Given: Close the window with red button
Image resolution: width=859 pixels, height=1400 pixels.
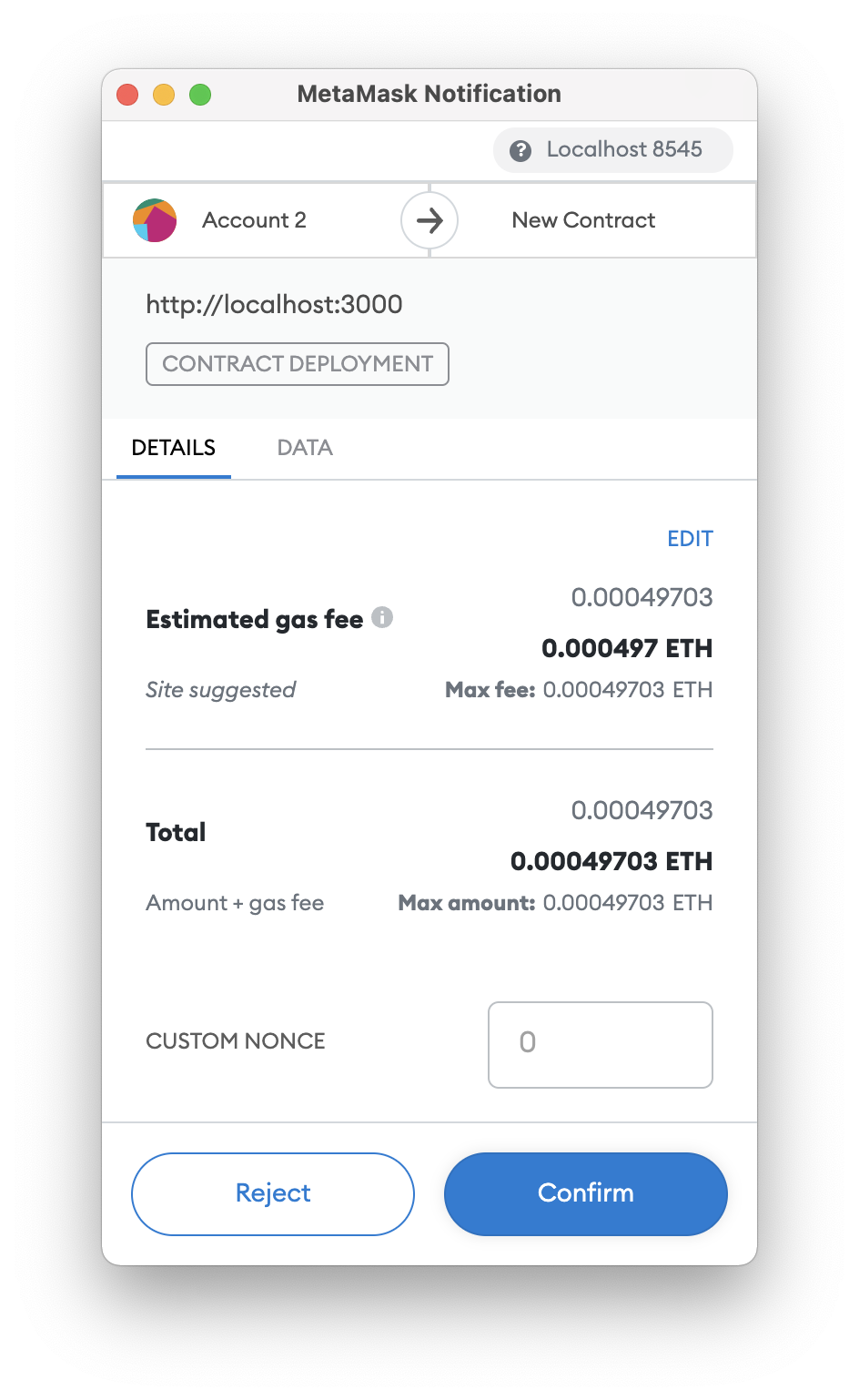Looking at the screenshot, I should tap(127, 95).
